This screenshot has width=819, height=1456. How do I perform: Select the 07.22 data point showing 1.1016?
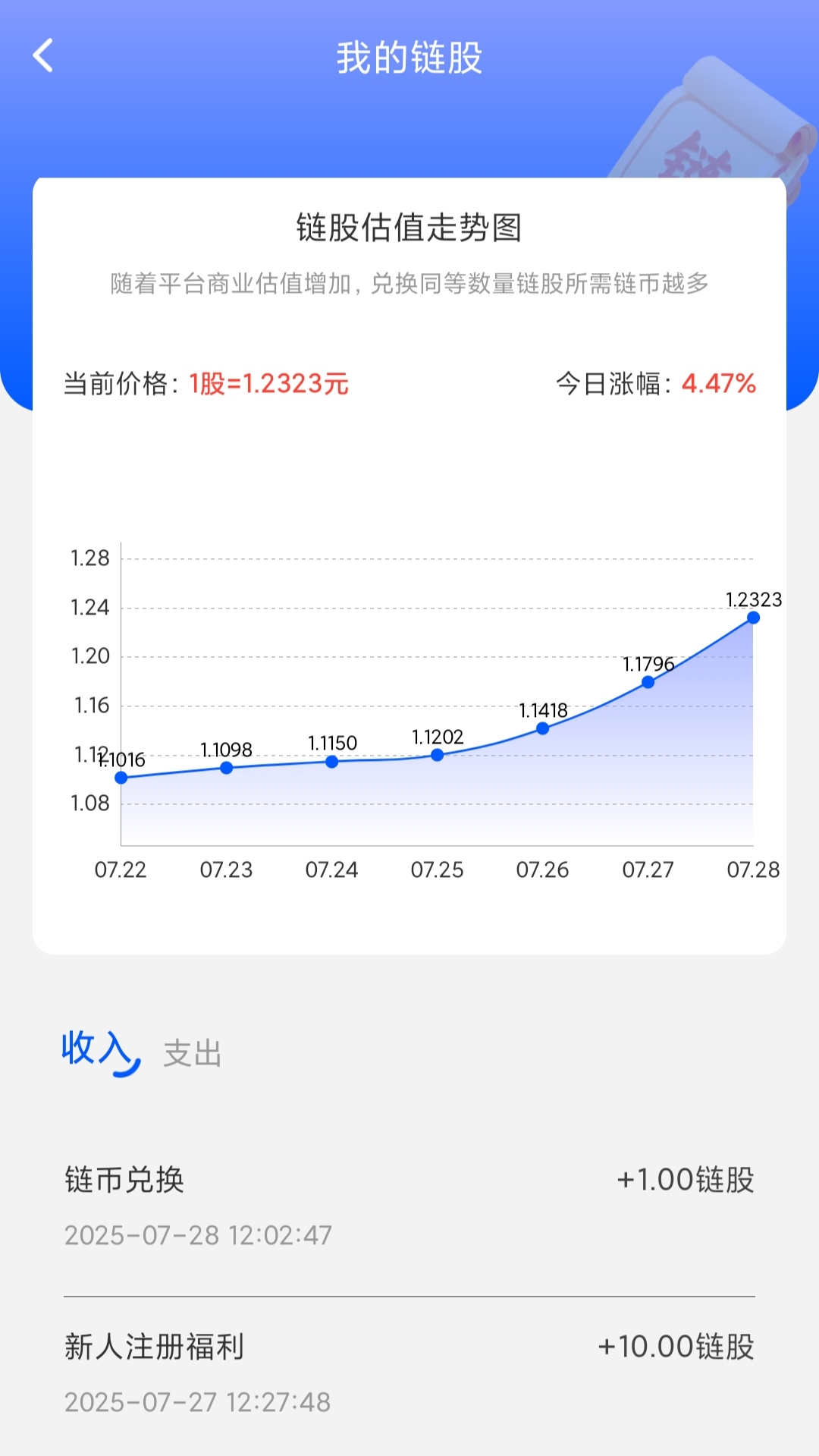(x=120, y=777)
